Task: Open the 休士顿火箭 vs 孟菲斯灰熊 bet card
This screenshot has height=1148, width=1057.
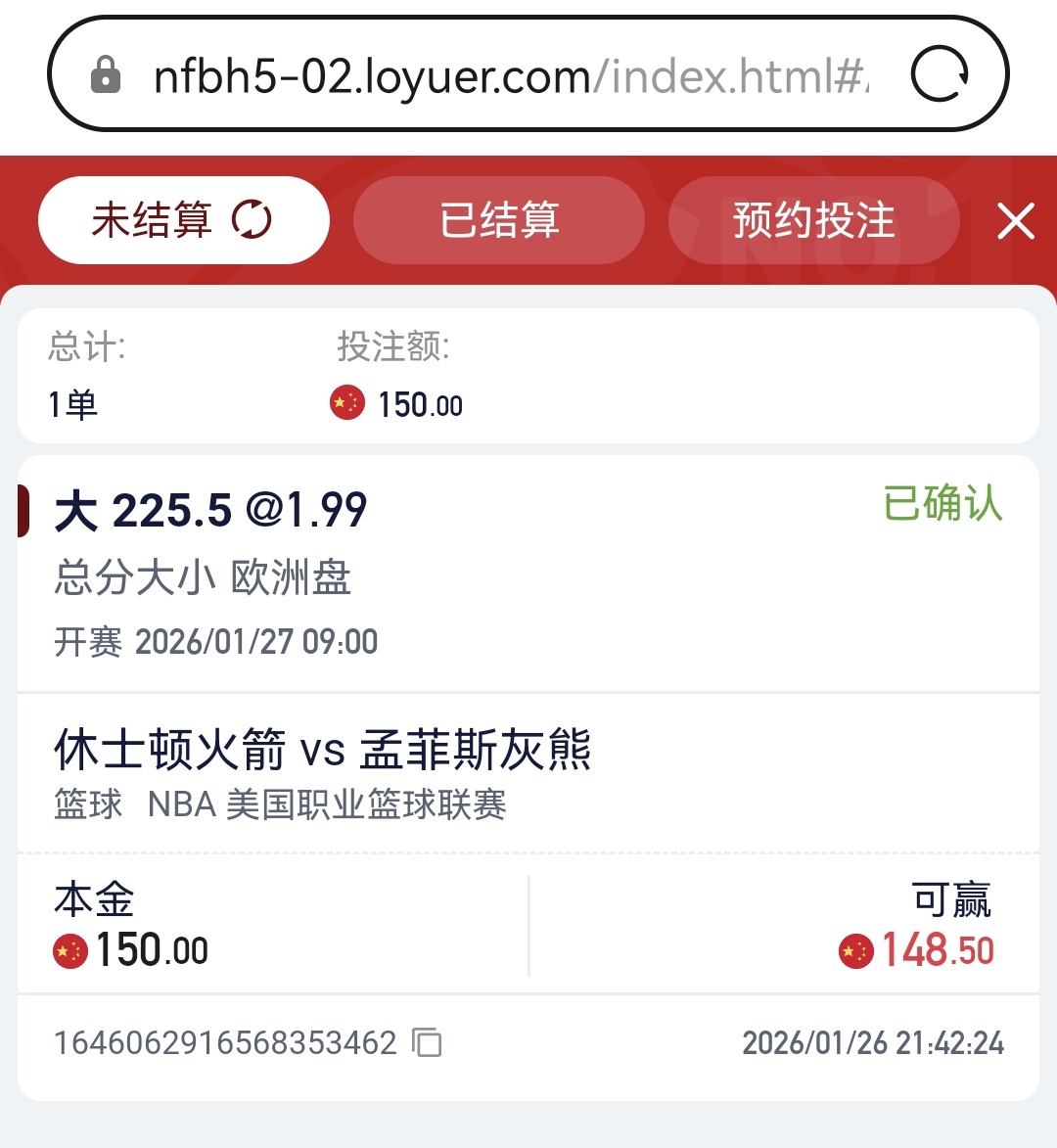Action: tap(323, 751)
